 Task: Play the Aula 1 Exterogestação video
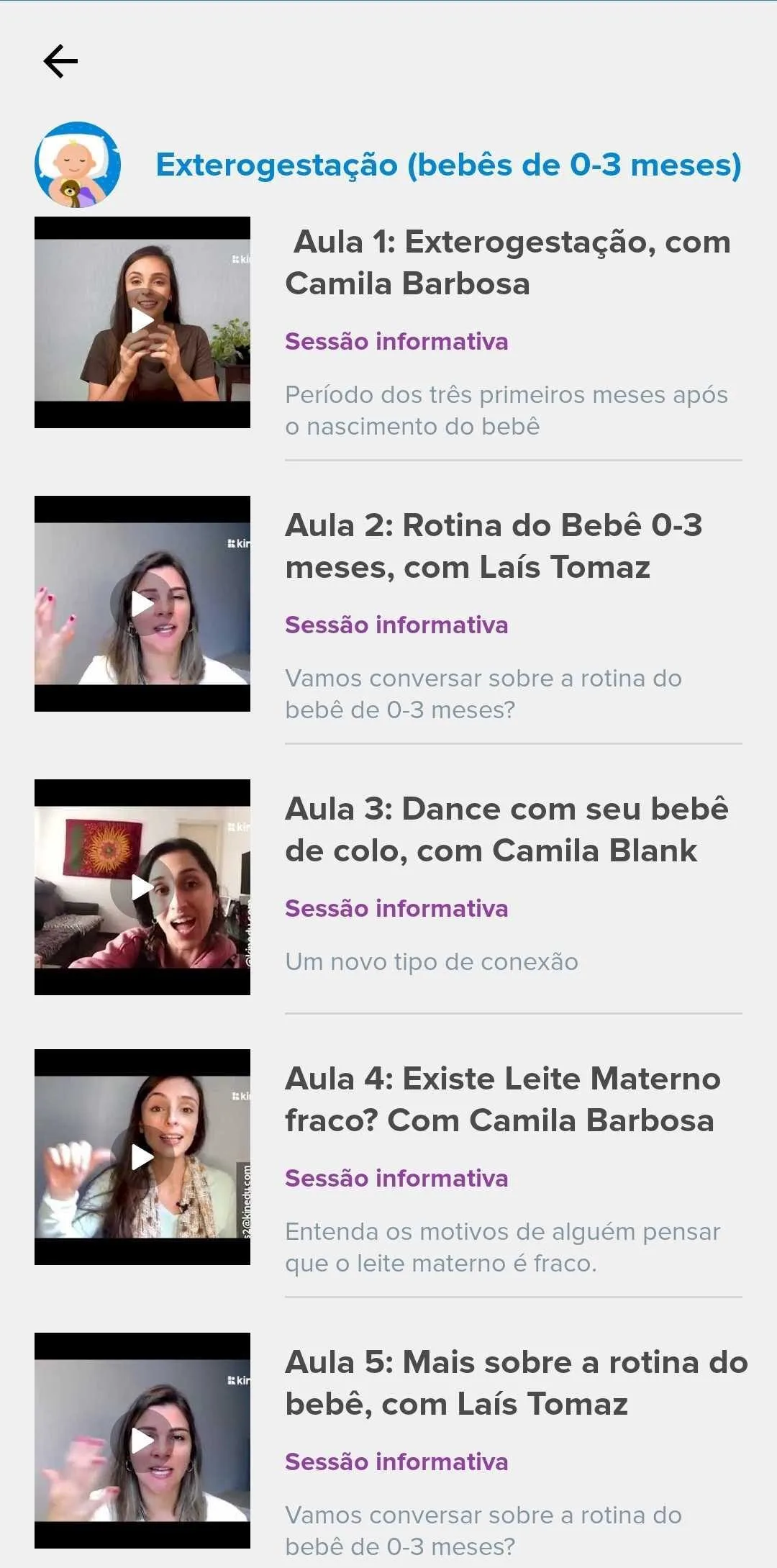(142, 322)
